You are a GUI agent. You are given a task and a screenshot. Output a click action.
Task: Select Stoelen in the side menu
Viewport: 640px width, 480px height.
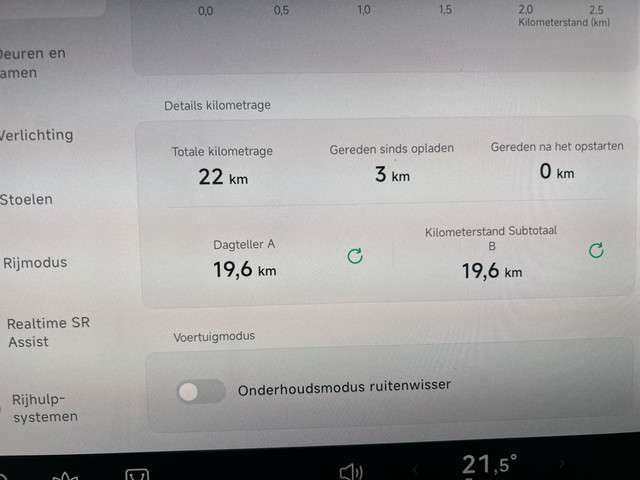tap(26, 198)
